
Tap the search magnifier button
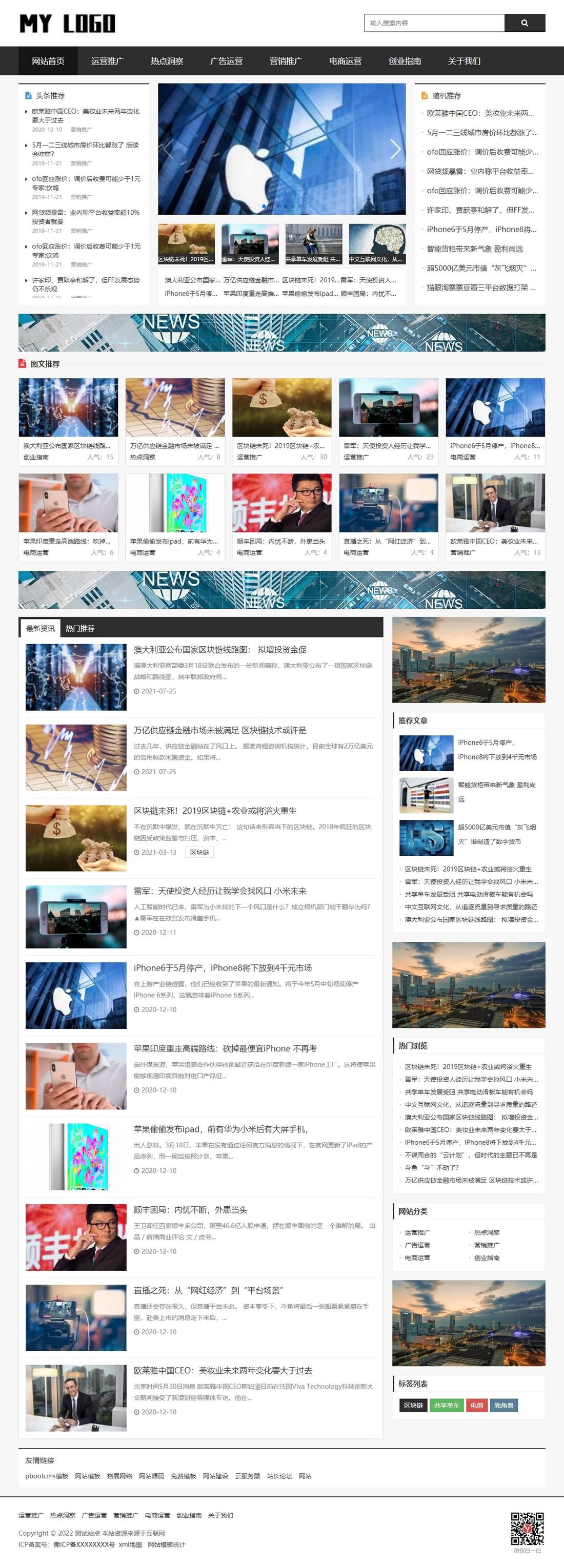tap(525, 23)
